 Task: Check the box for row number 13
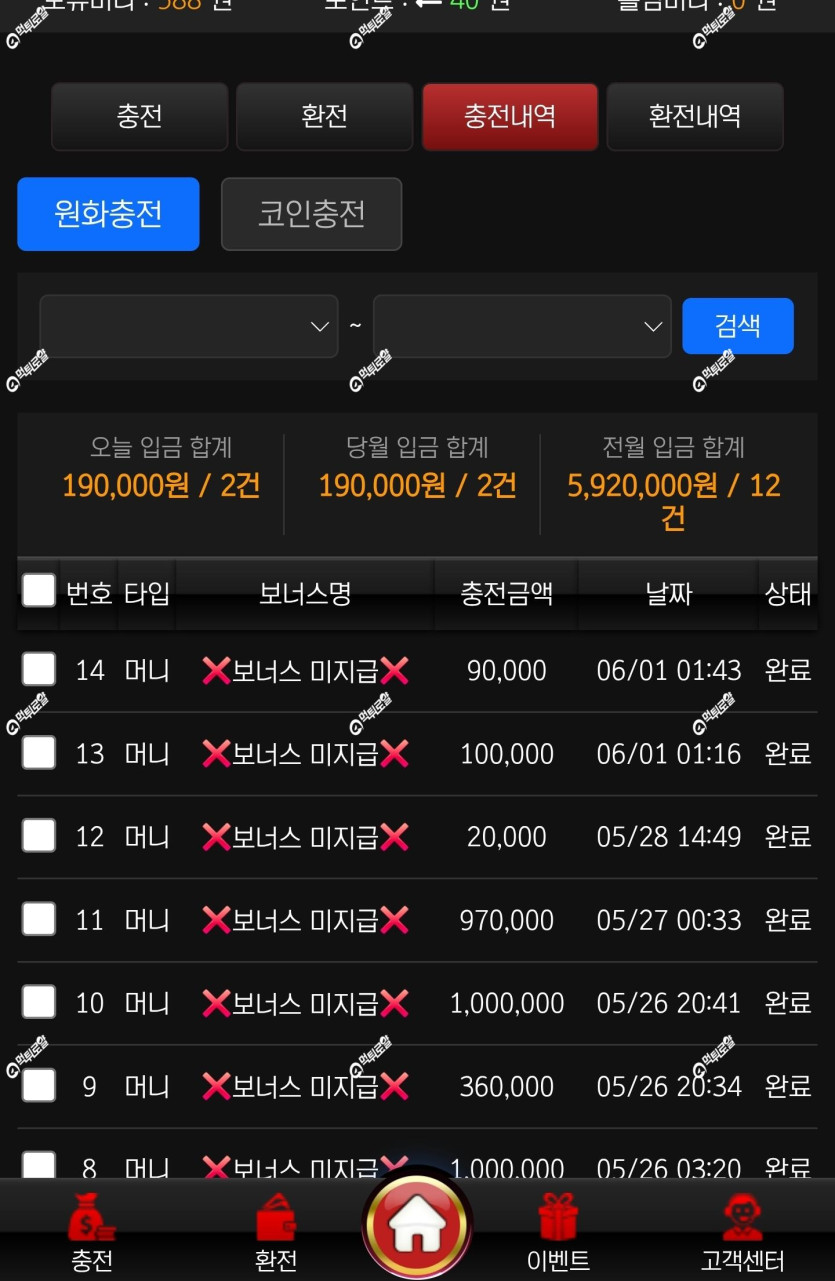pos(39,752)
